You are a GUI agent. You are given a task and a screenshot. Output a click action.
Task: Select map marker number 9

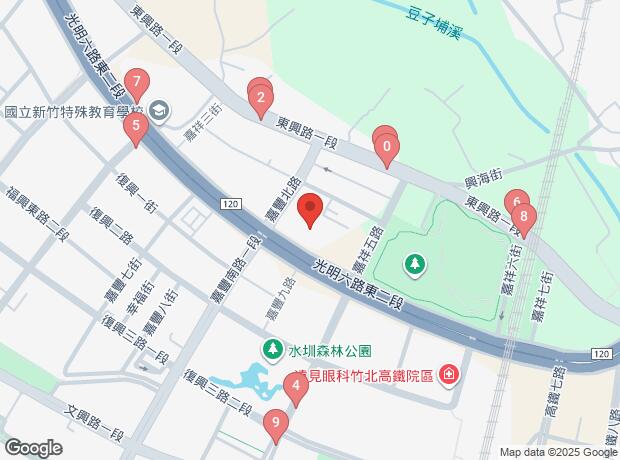coord(276,425)
